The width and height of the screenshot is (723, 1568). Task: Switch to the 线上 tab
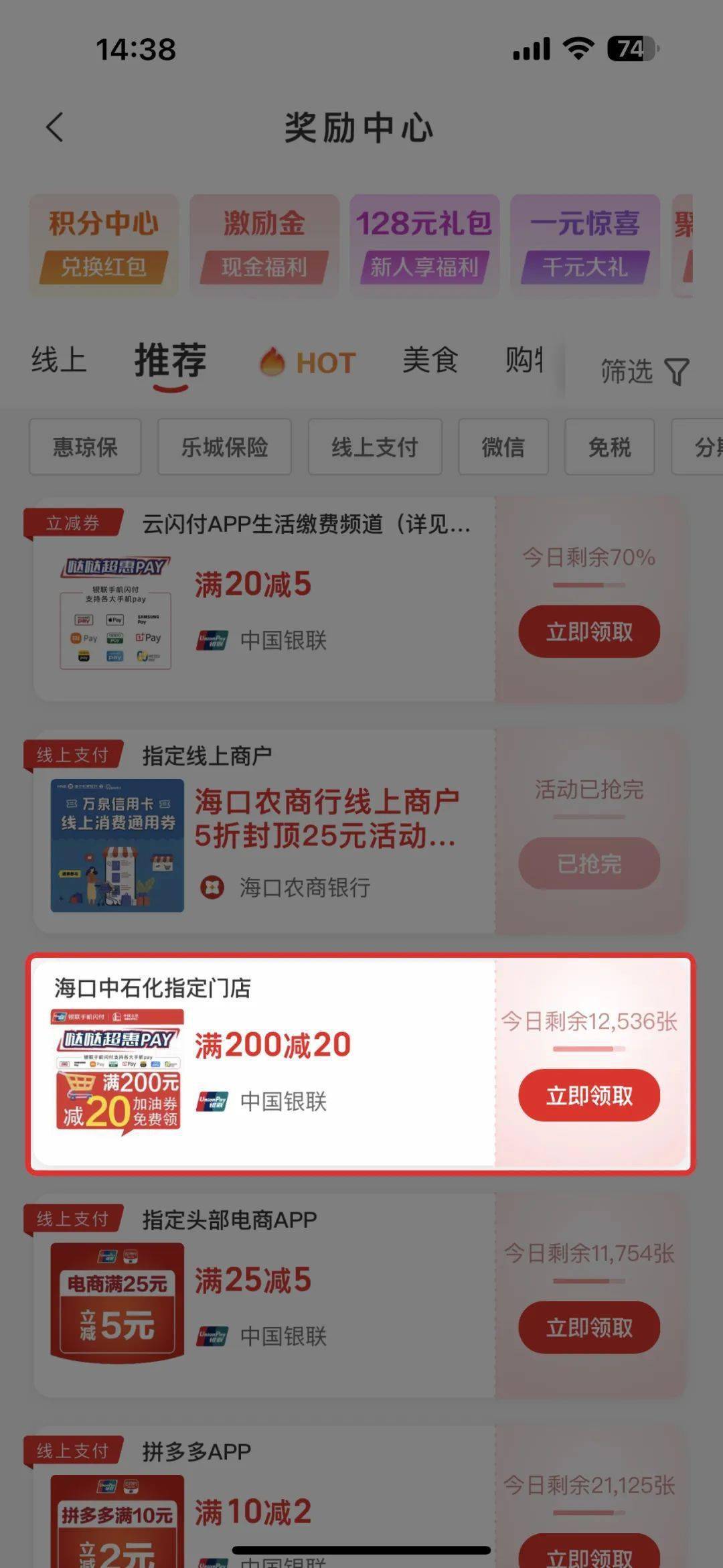pos(59,360)
